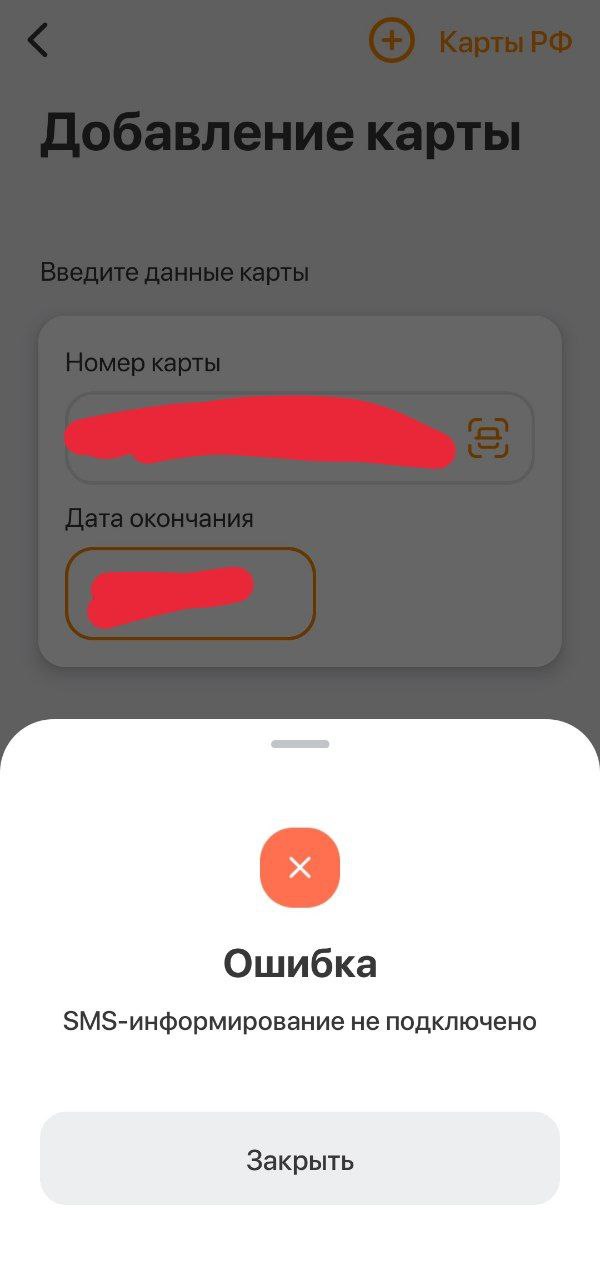This screenshot has height=1280, width=600.
Task: Tap the bottom sheet drag handle
Action: point(300,744)
